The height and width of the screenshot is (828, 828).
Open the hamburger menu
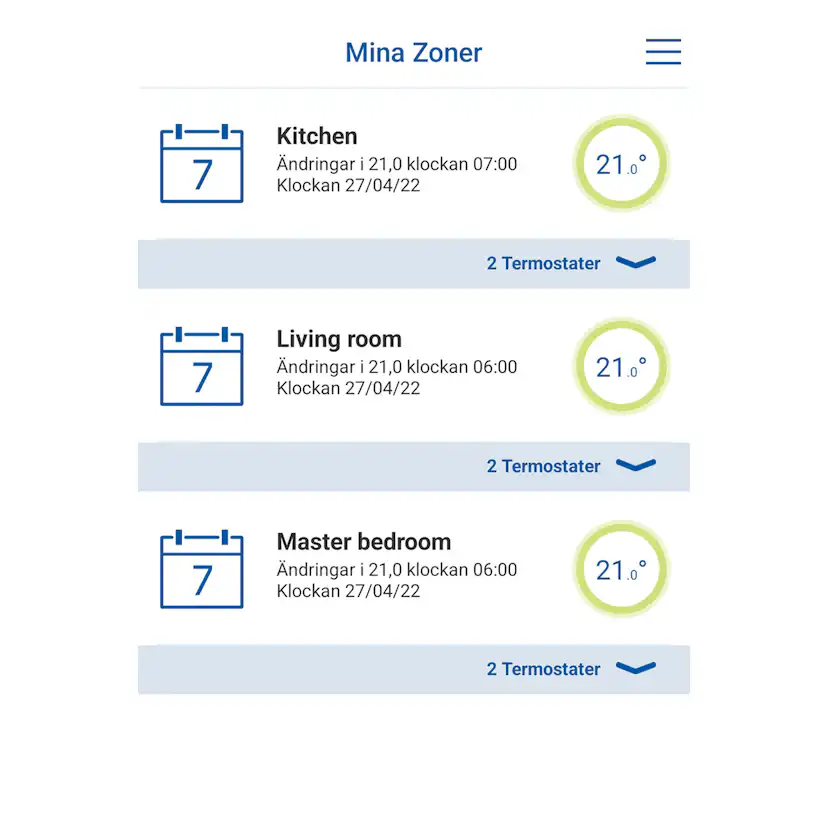(663, 52)
